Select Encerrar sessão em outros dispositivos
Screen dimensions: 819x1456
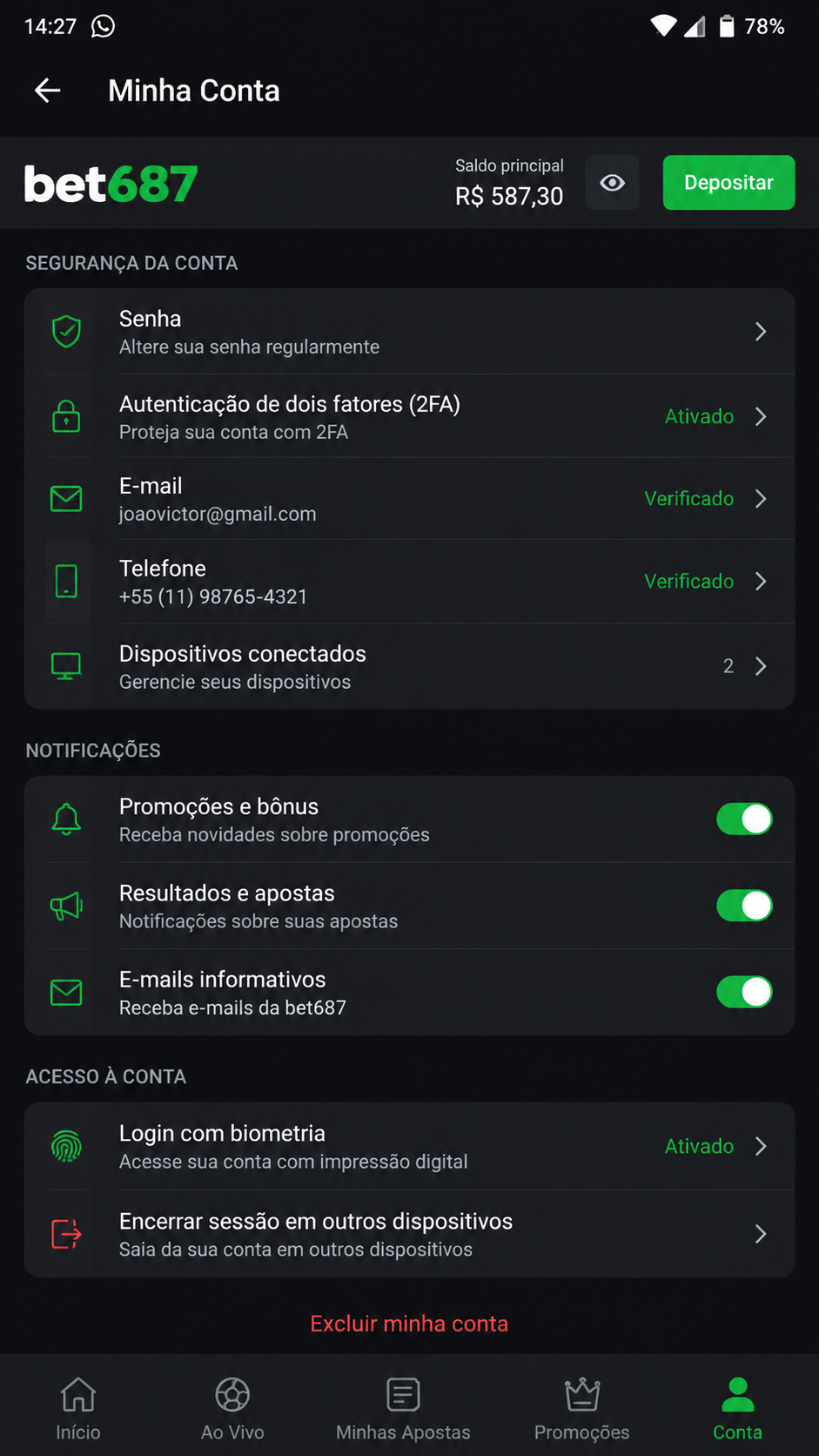(409, 1234)
